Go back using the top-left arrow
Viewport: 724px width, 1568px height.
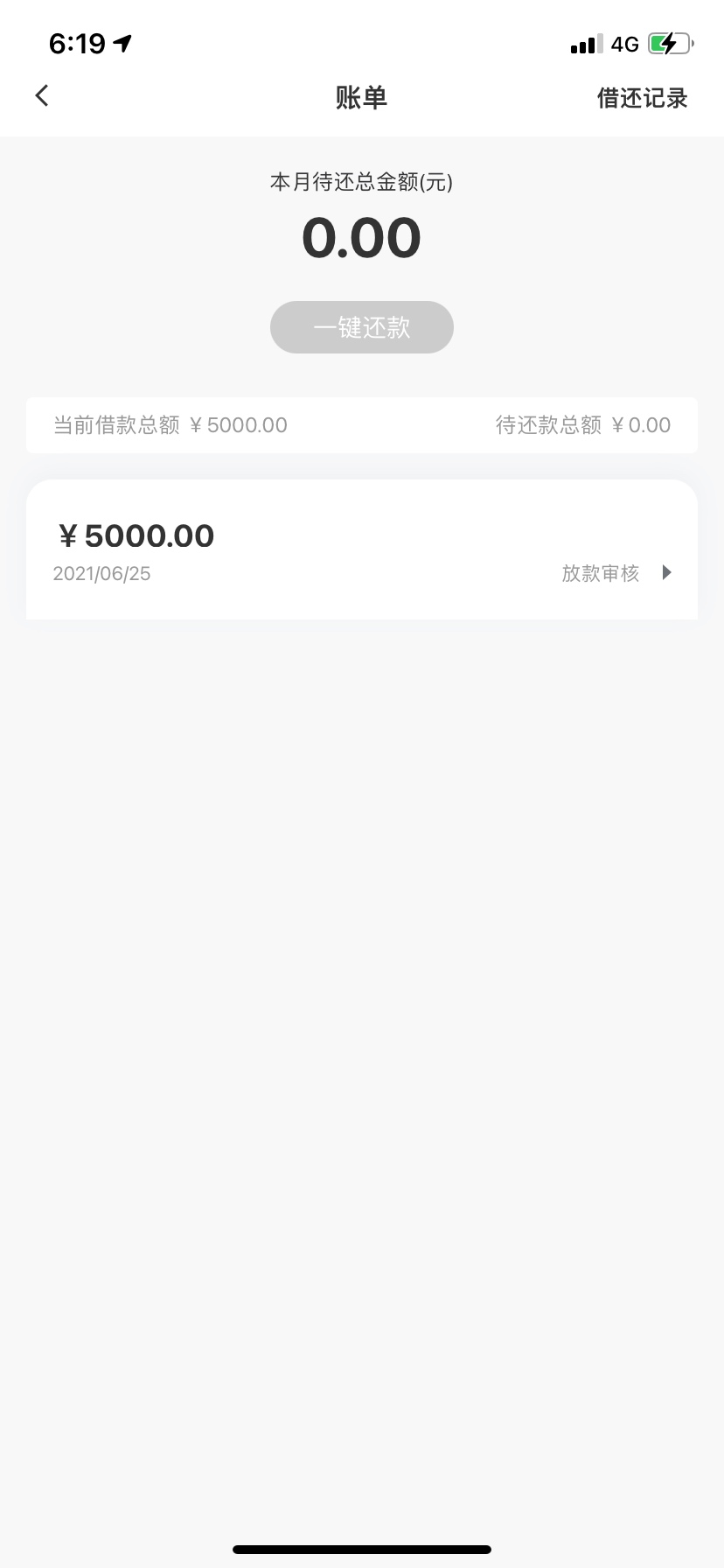click(x=42, y=96)
